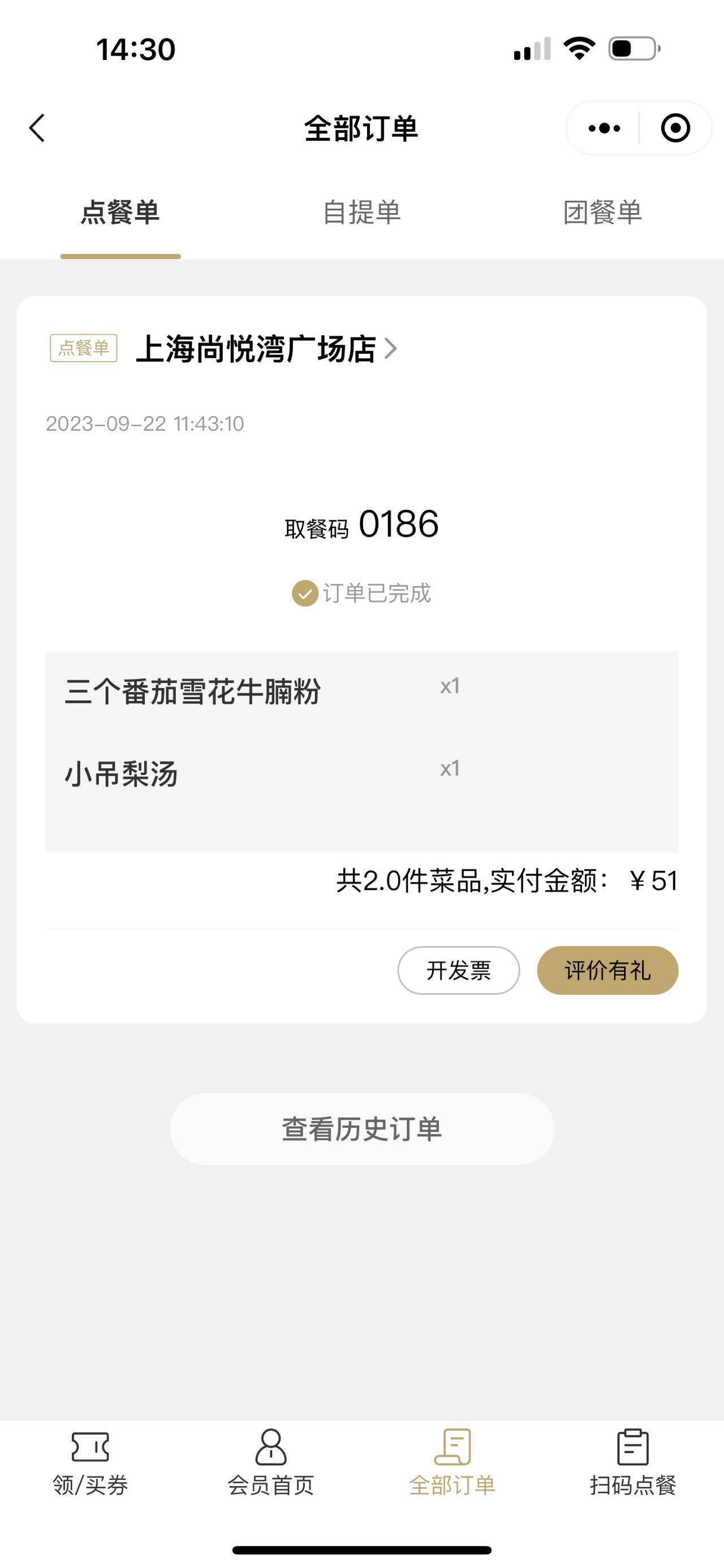Switch to the 自提单 tab
Image resolution: width=724 pixels, height=1568 pixels.
pos(361,213)
